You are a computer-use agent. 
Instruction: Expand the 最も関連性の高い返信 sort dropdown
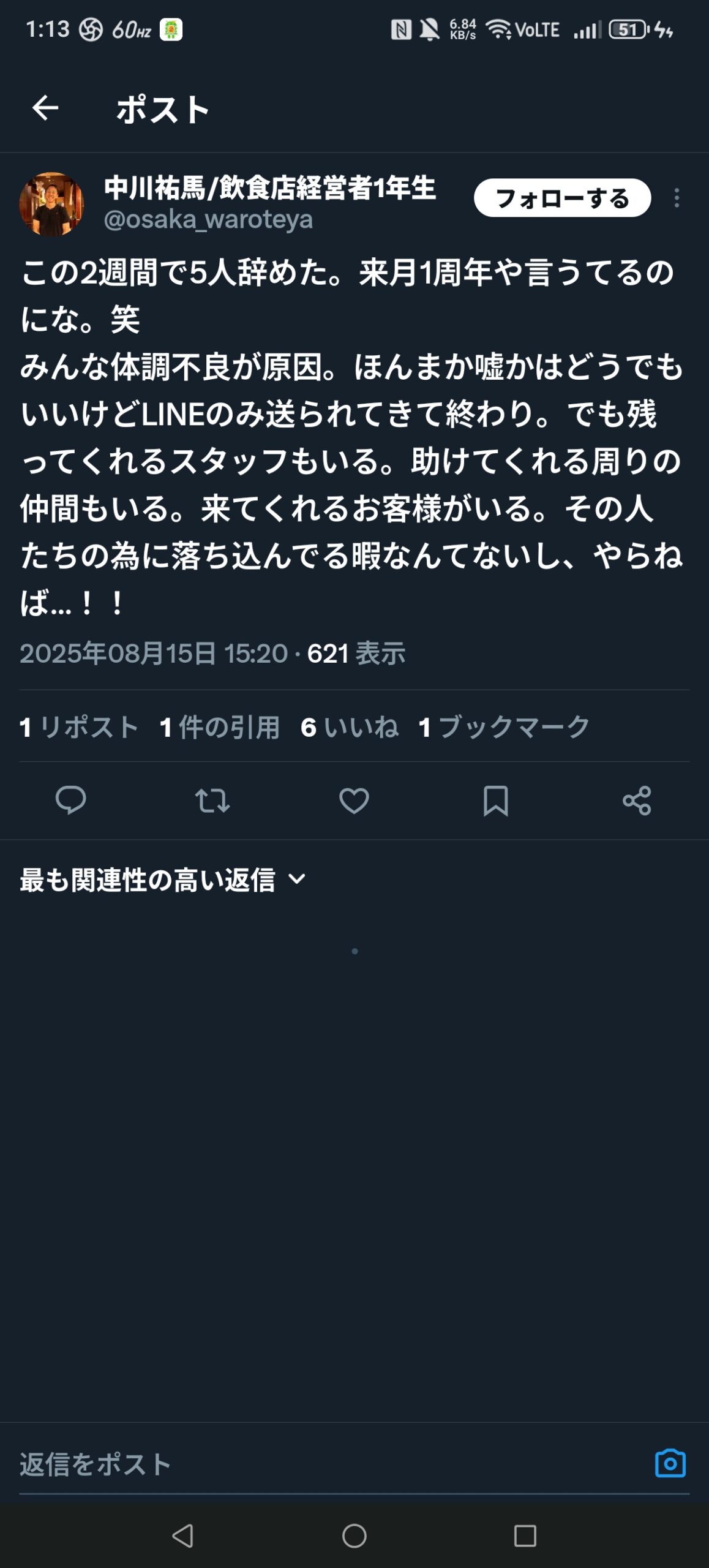click(x=163, y=880)
